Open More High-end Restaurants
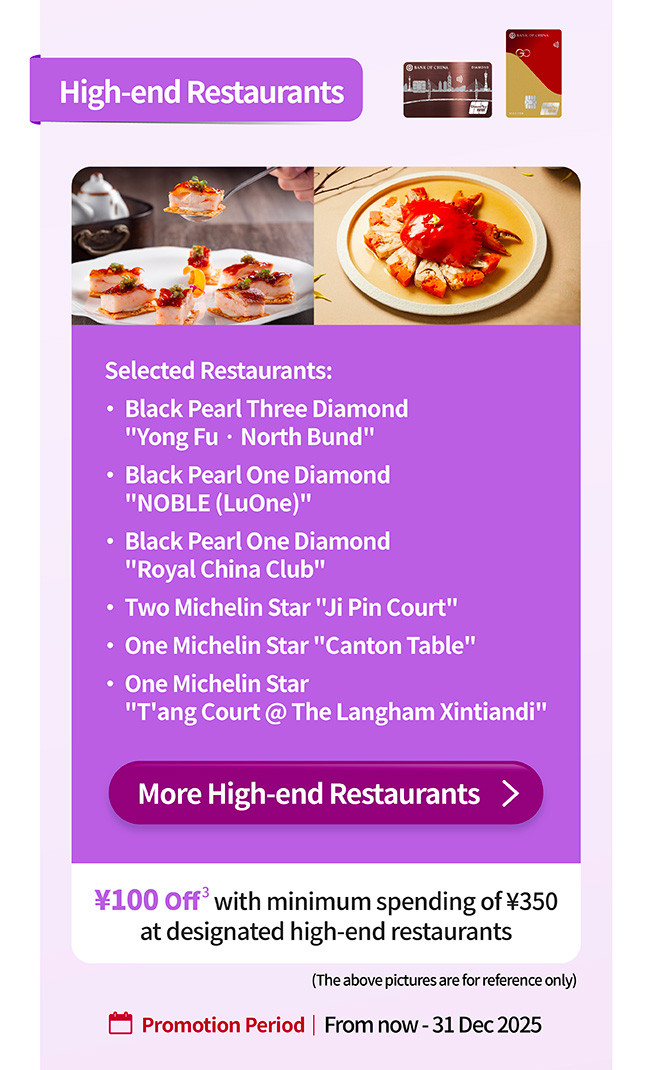This screenshot has height=1070, width=650. pyautogui.click(x=325, y=793)
